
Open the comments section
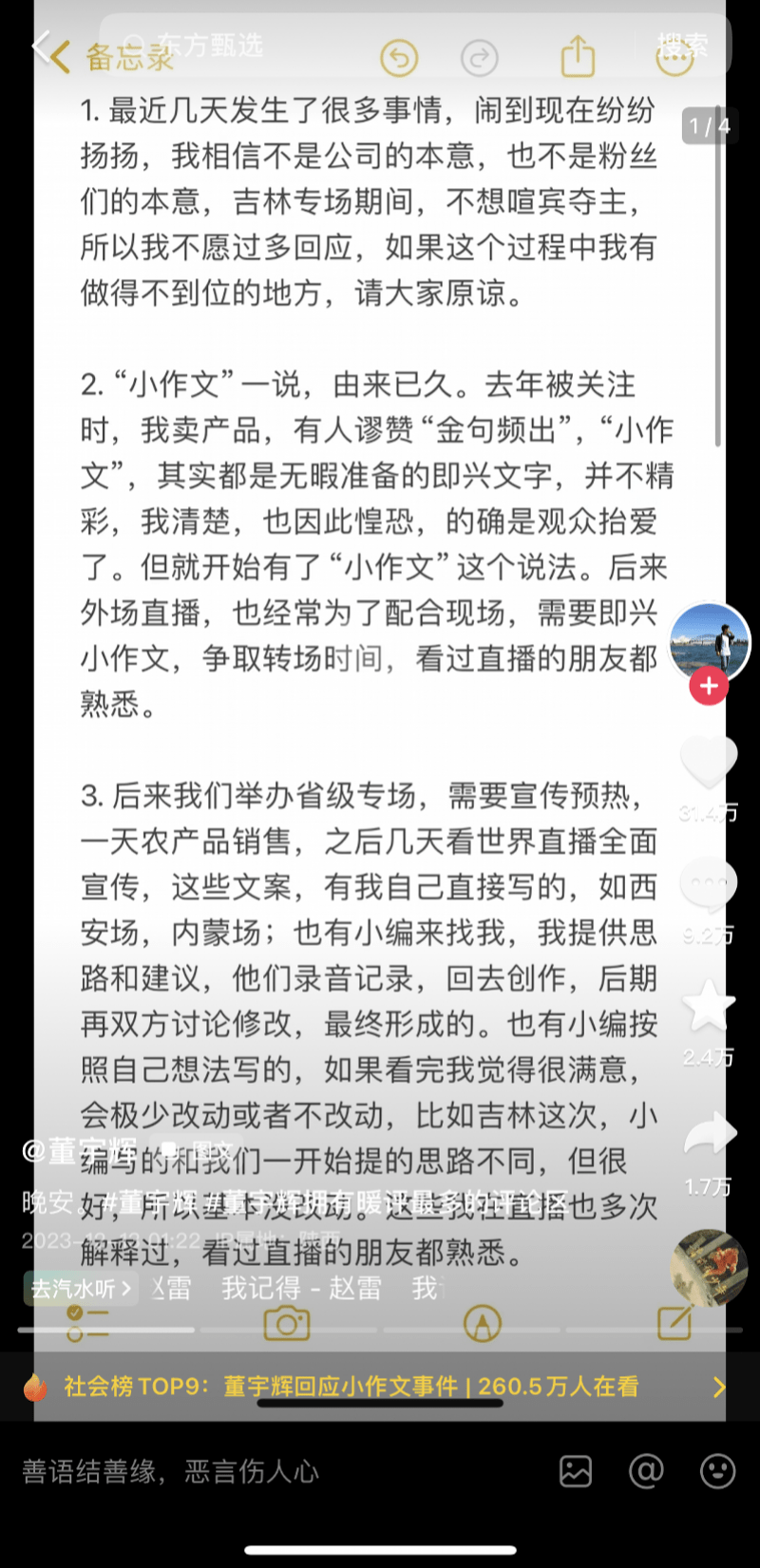(709, 883)
